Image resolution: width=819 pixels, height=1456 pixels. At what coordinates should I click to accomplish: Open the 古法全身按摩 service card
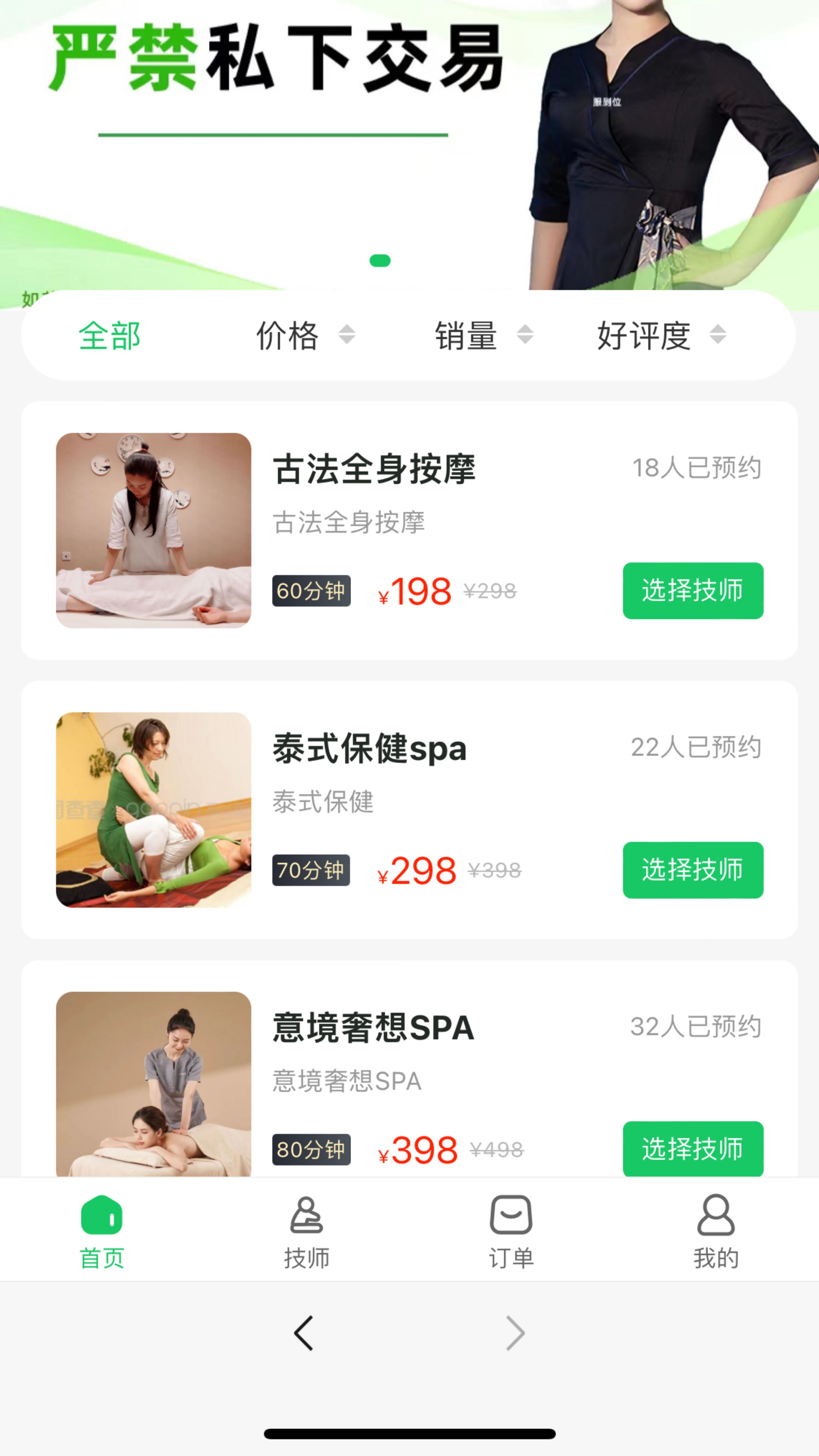[409, 530]
